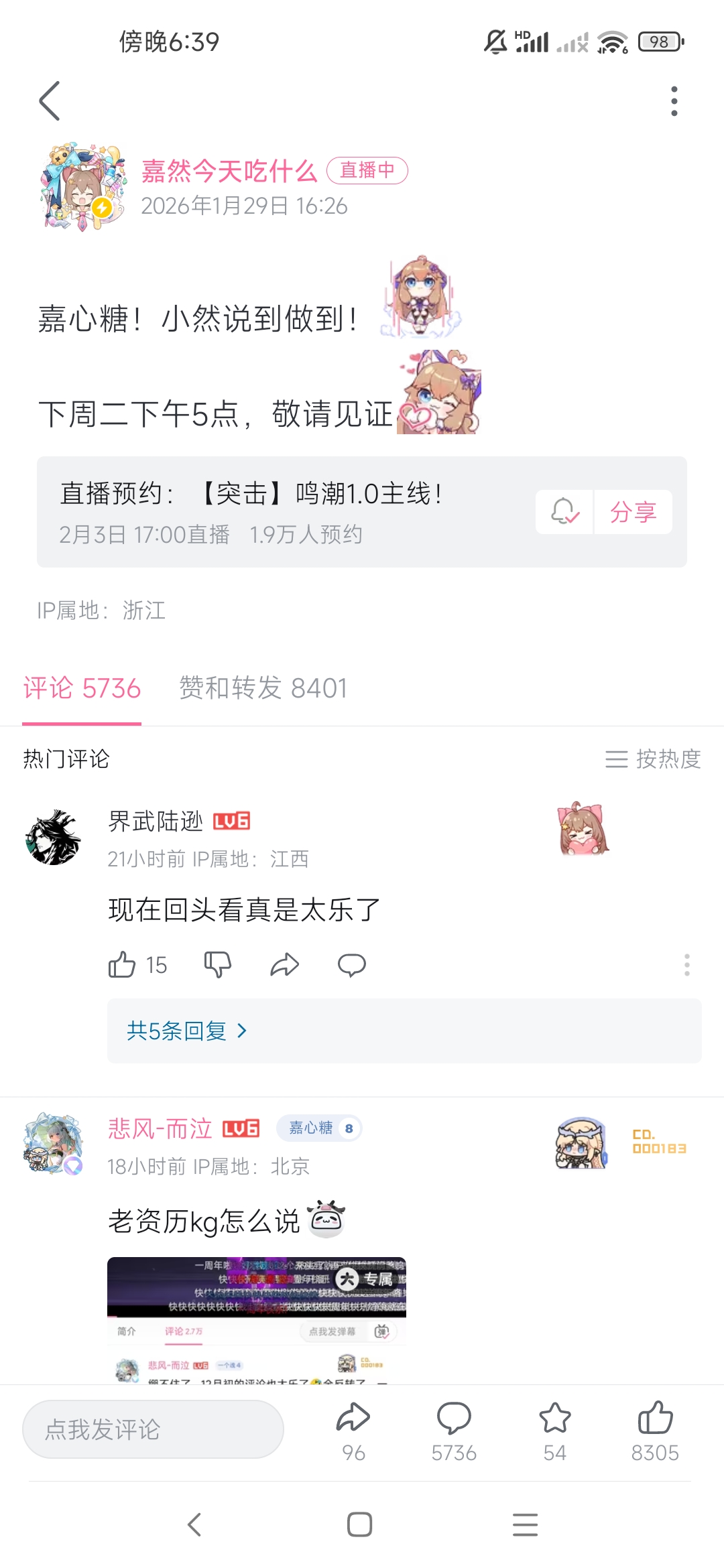Viewport: 724px width, 1568px height.
Task: Reply to 界武陆逊's comment
Action: click(x=351, y=965)
